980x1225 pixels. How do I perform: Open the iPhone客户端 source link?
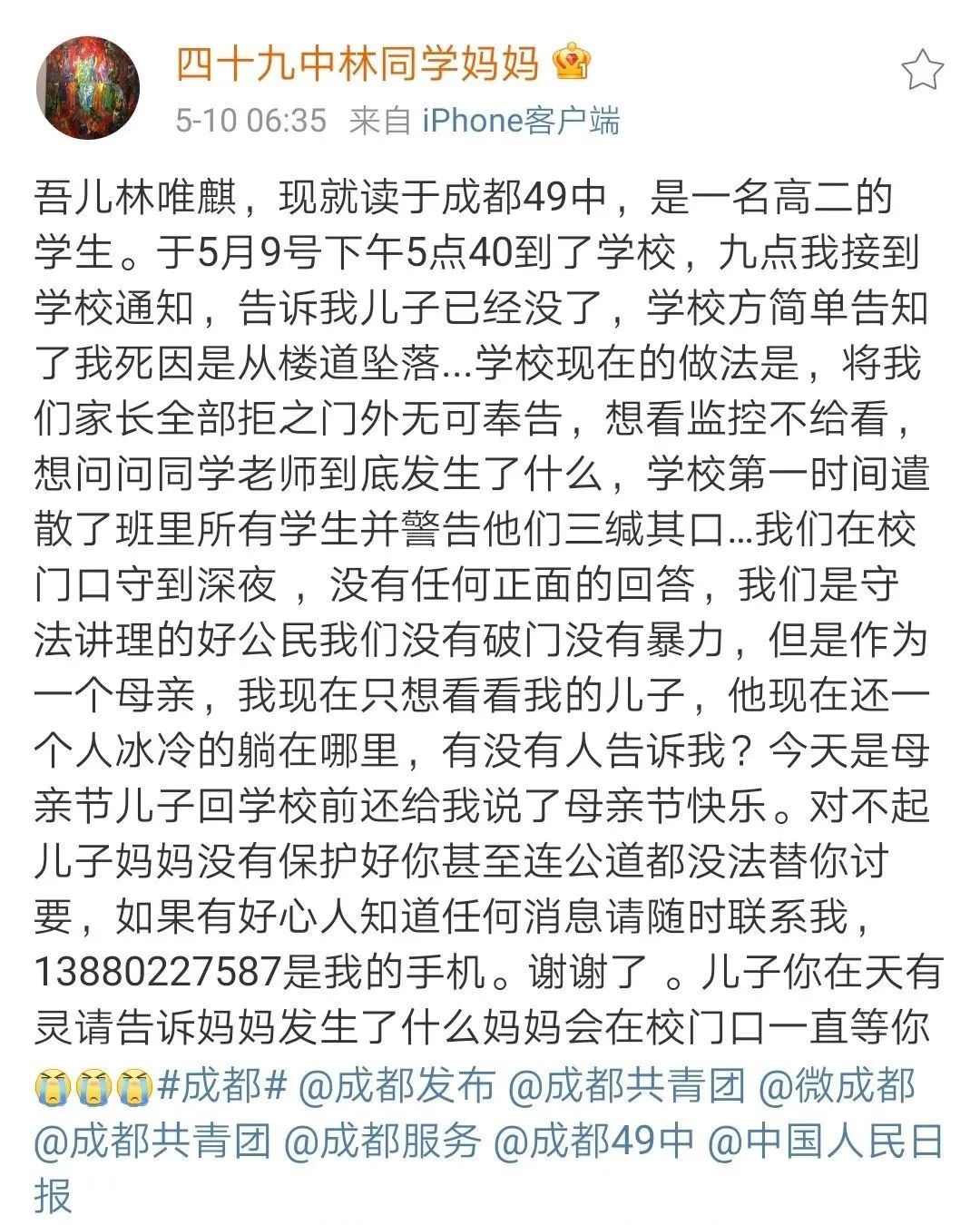click(521, 120)
